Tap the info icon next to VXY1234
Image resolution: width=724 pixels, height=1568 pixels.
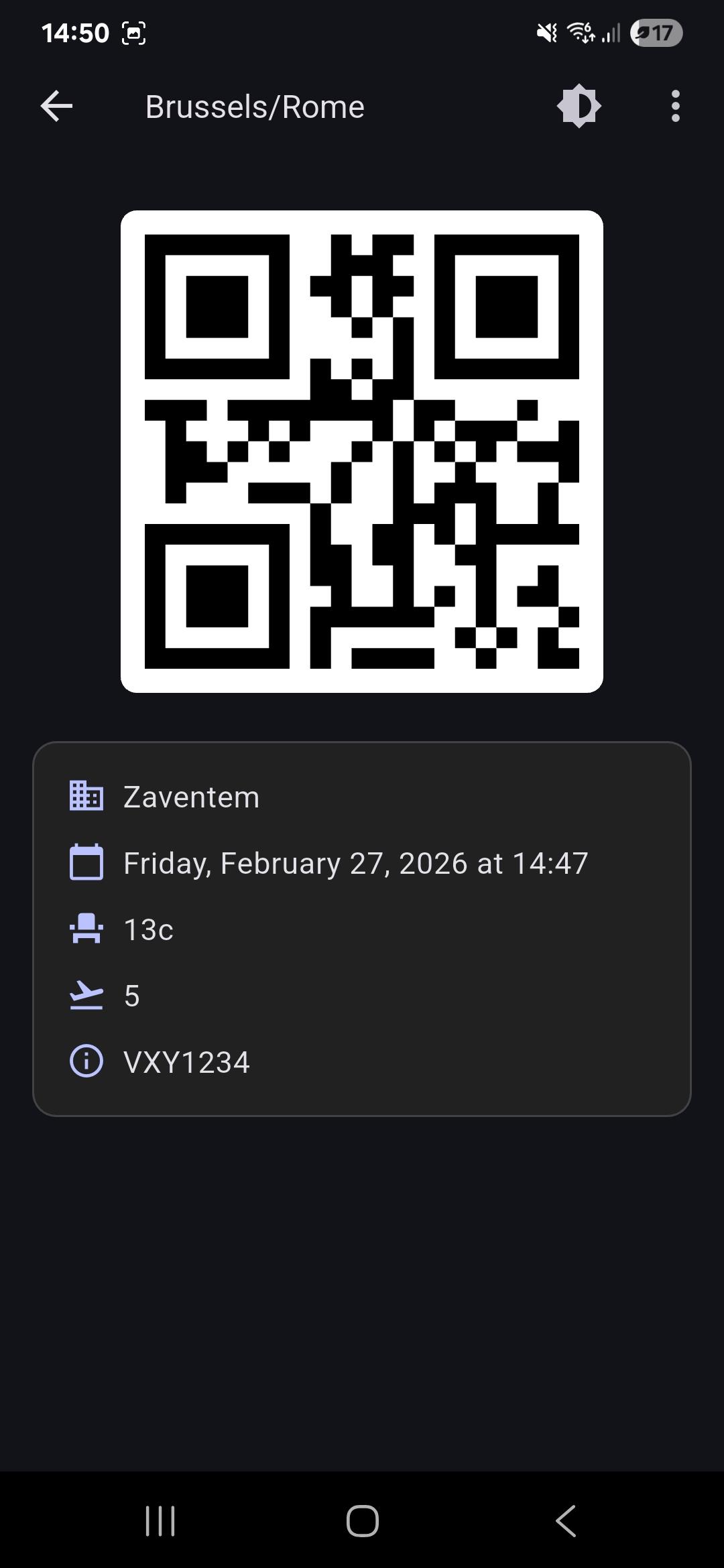[86, 1061]
